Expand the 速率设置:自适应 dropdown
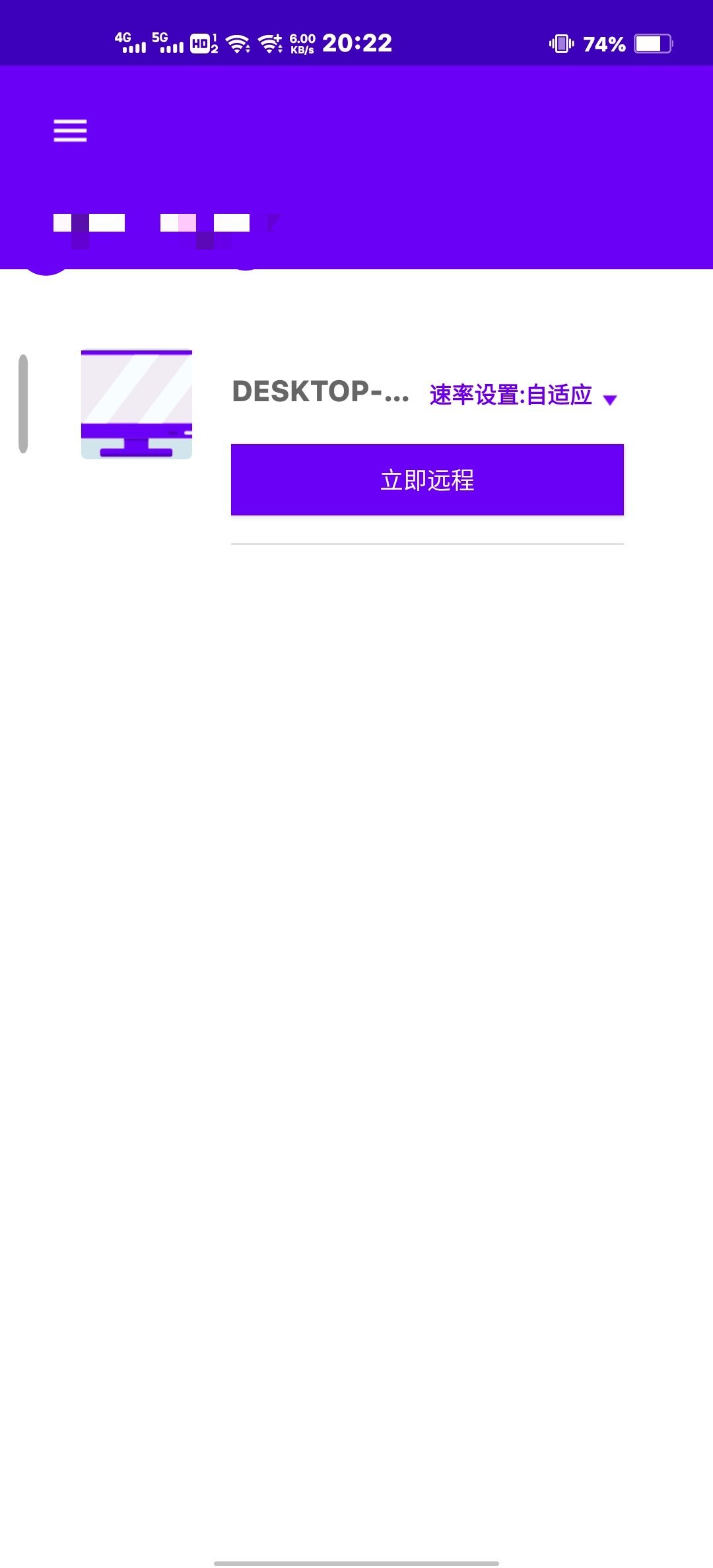The width and height of the screenshot is (713, 1568). click(x=523, y=396)
